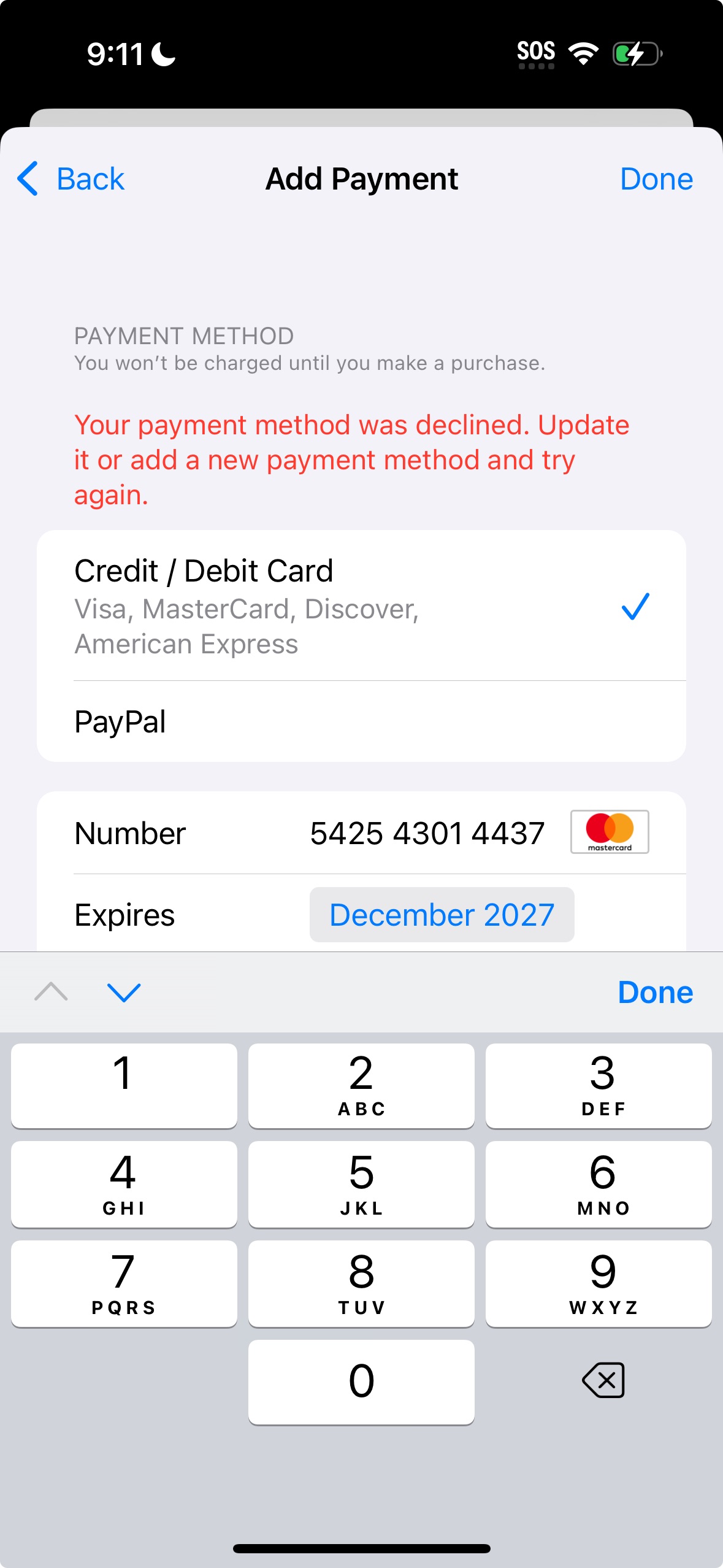Jump to next field with down chevron
Screen dimensions: 723x1568
pyautogui.click(x=124, y=992)
